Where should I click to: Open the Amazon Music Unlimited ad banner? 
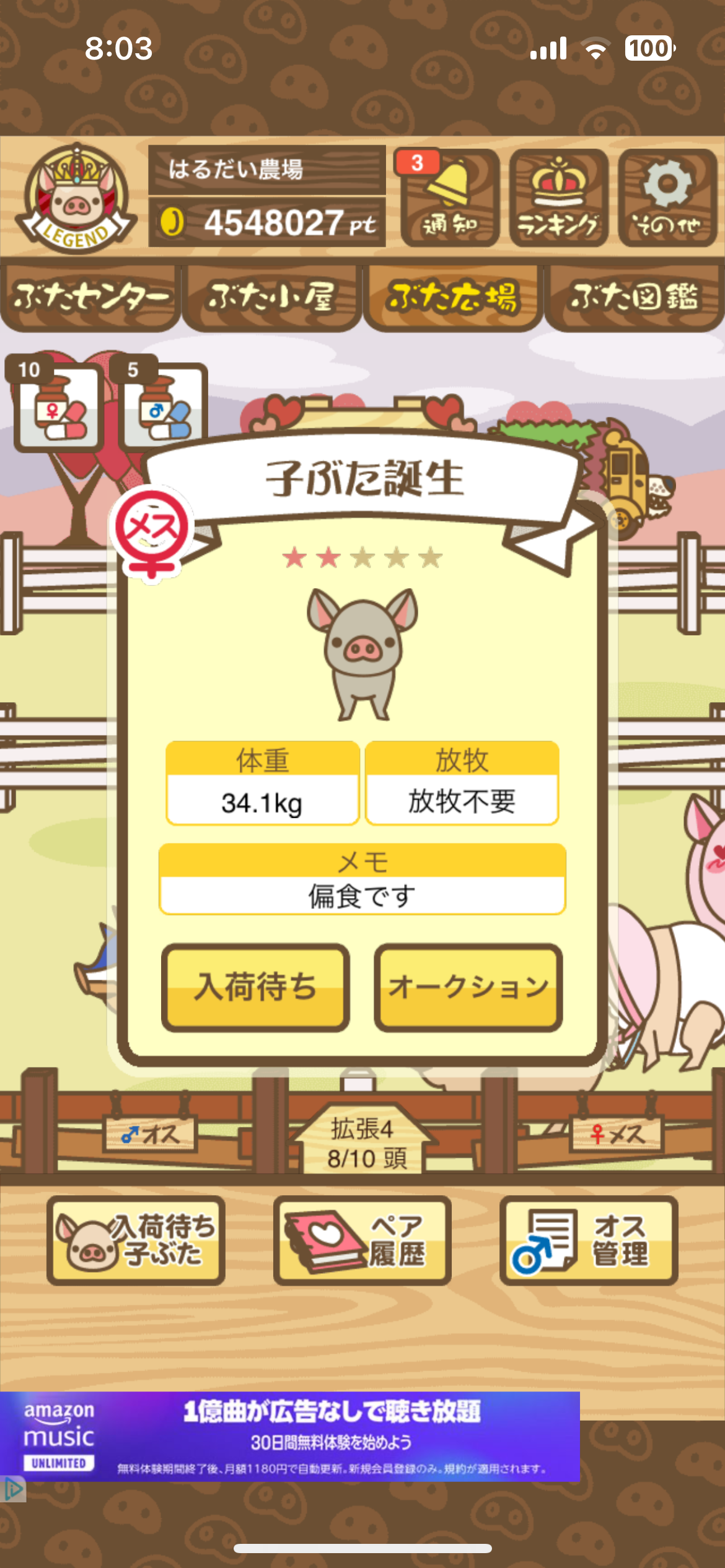(290, 1437)
